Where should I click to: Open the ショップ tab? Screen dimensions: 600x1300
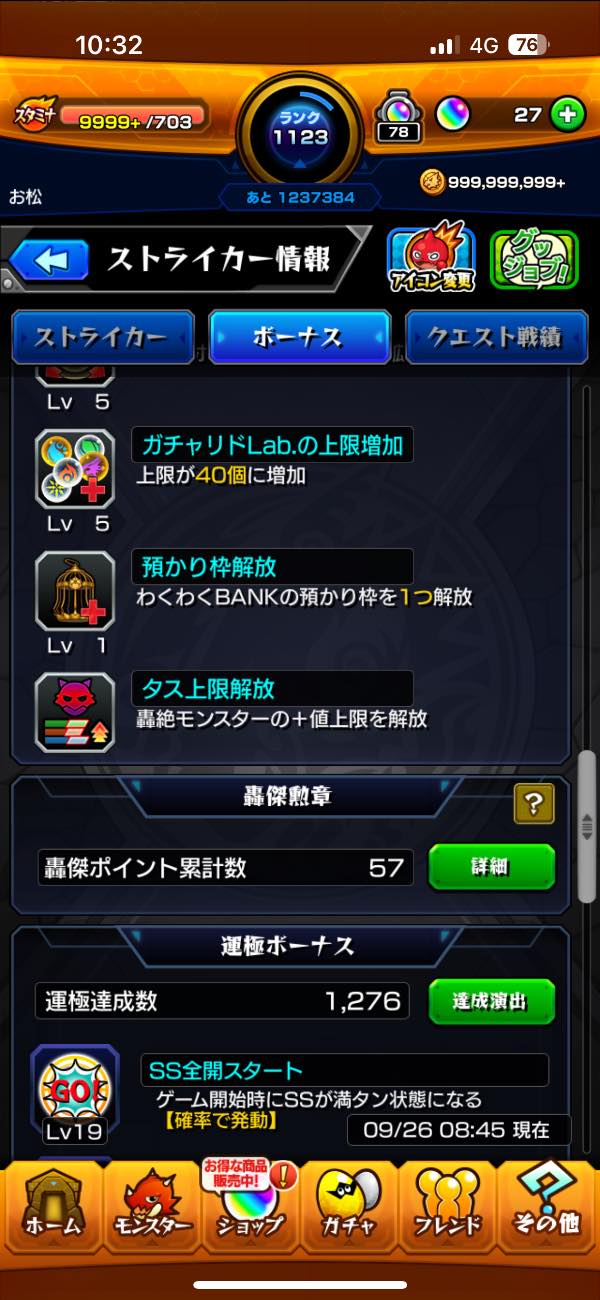[x=248, y=1212]
